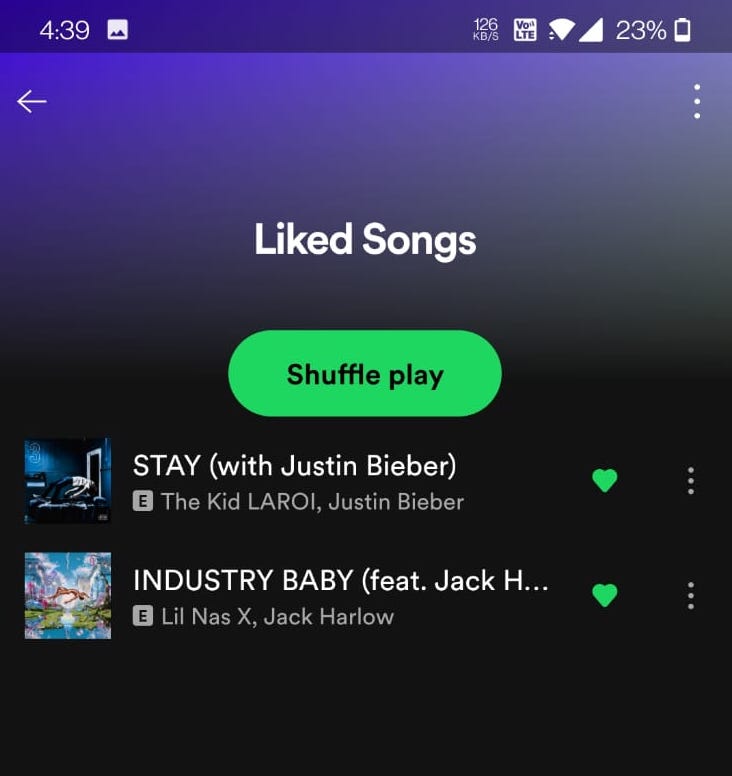Play INDUSTRY BABY by Lil Nas X
732x776 pixels.
coord(340,581)
